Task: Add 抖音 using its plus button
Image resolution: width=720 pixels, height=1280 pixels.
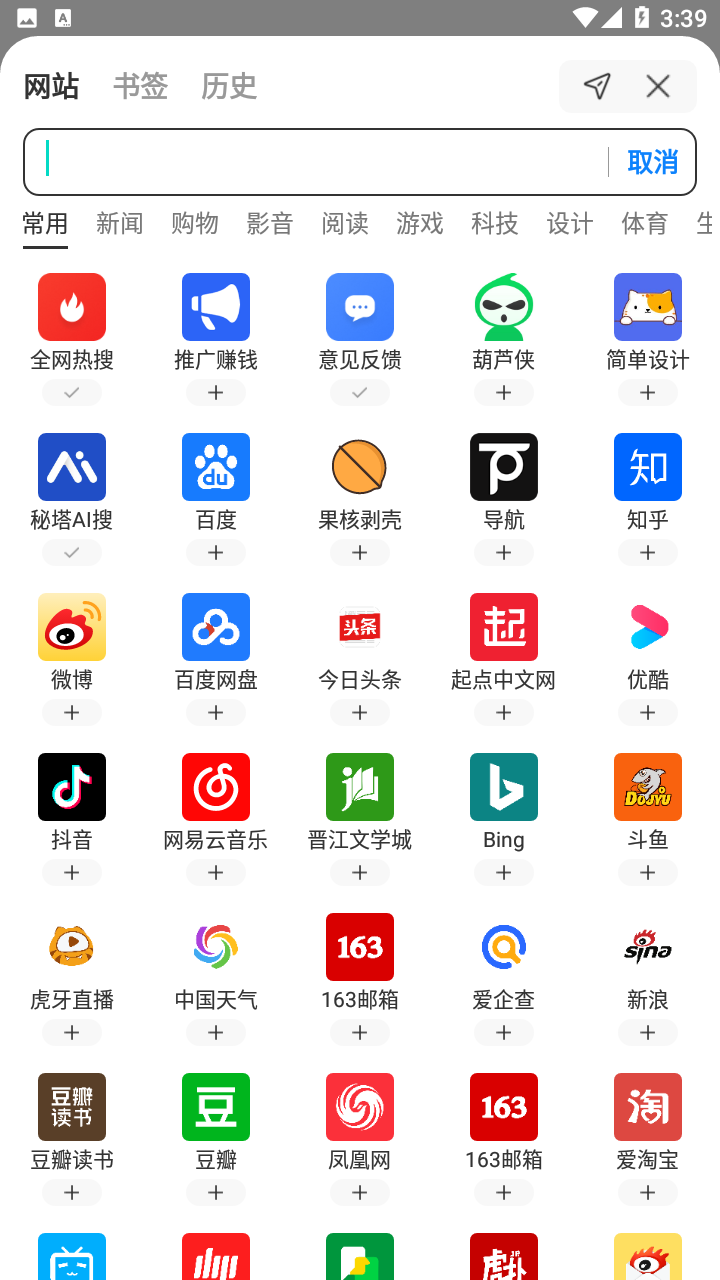Action: pyautogui.click(x=72, y=873)
